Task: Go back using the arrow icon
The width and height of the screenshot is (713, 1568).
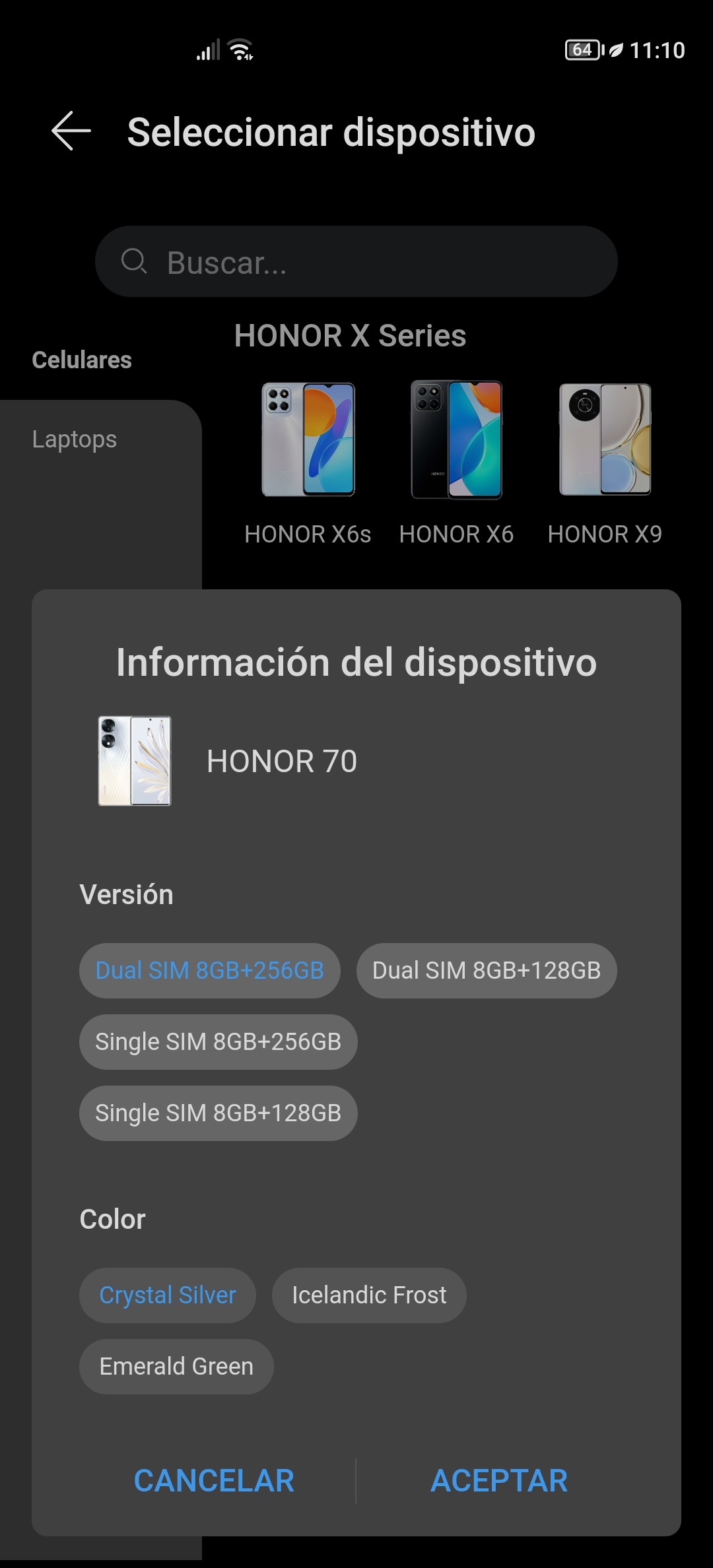Action: click(71, 131)
